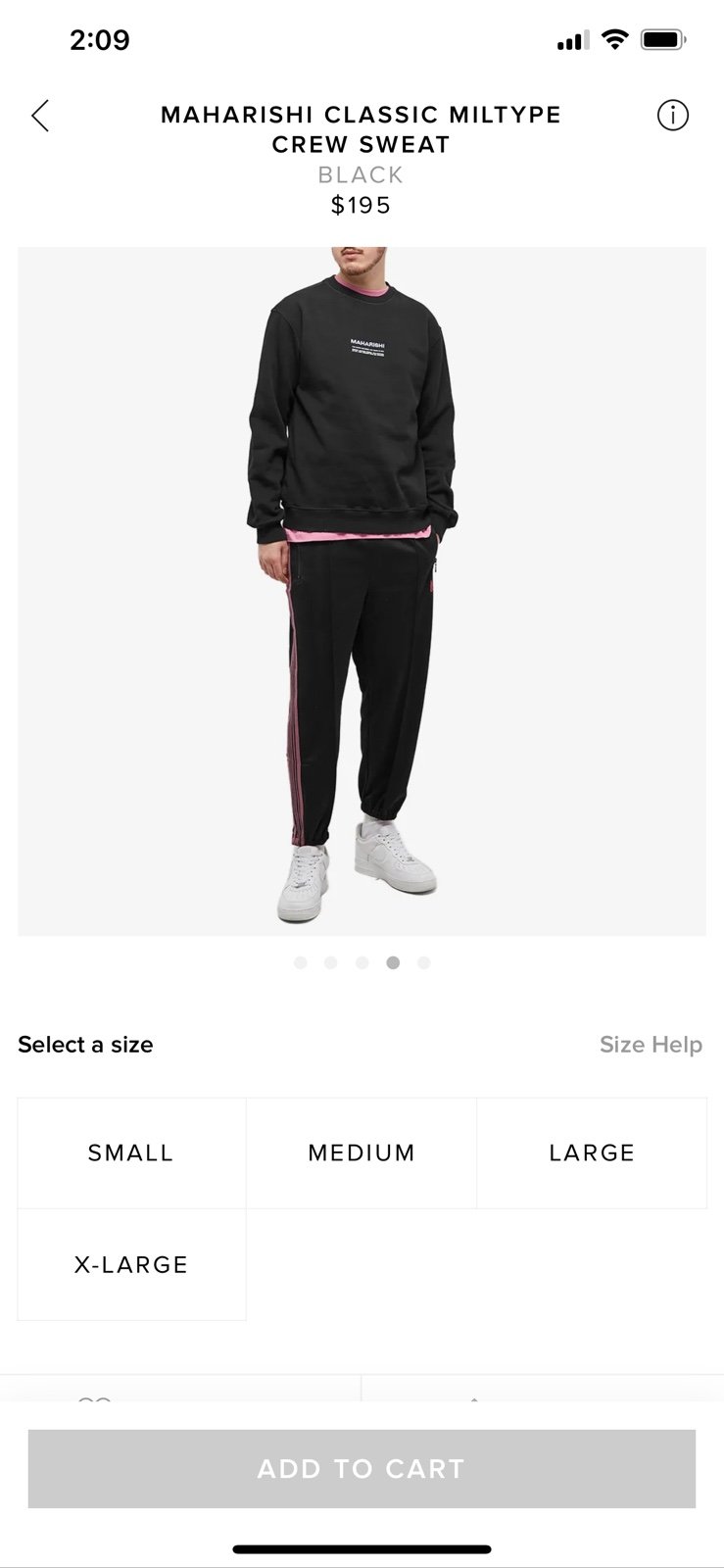Open Size Help link
Image resolution: width=724 pixels, height=1568 pixels.
651,1045
